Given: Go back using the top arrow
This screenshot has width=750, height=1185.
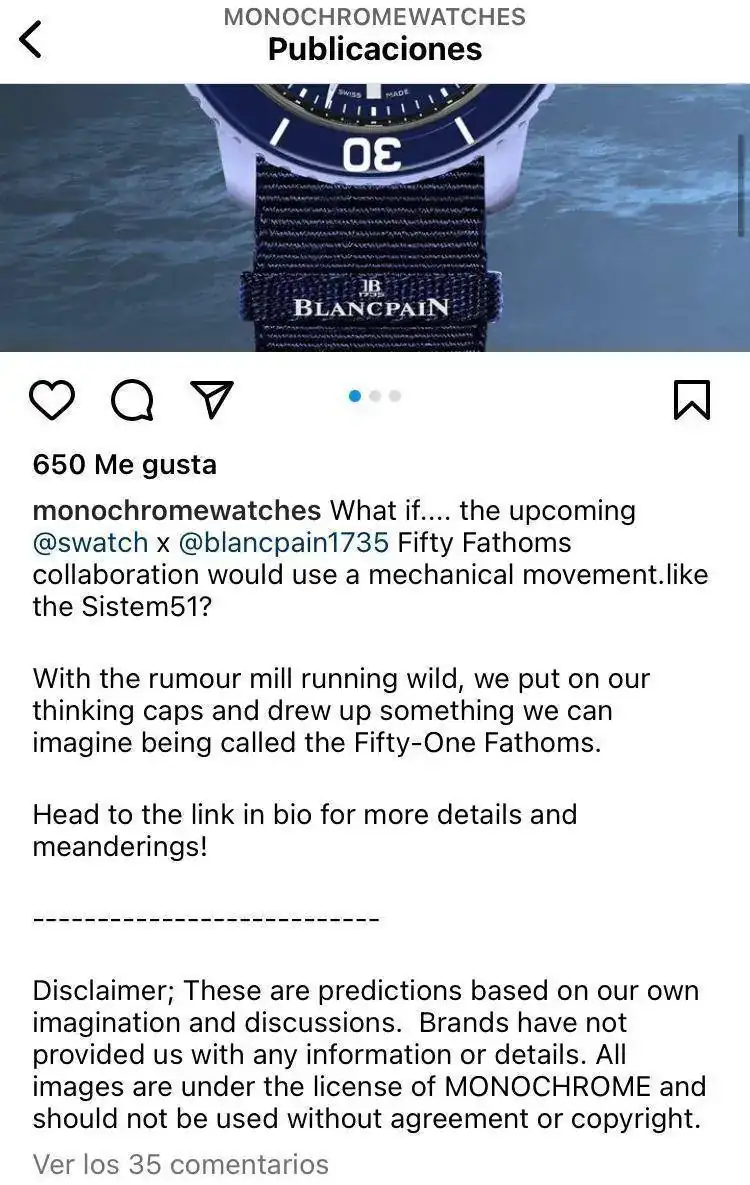Looking at the screenshot, I should [32, 40].
